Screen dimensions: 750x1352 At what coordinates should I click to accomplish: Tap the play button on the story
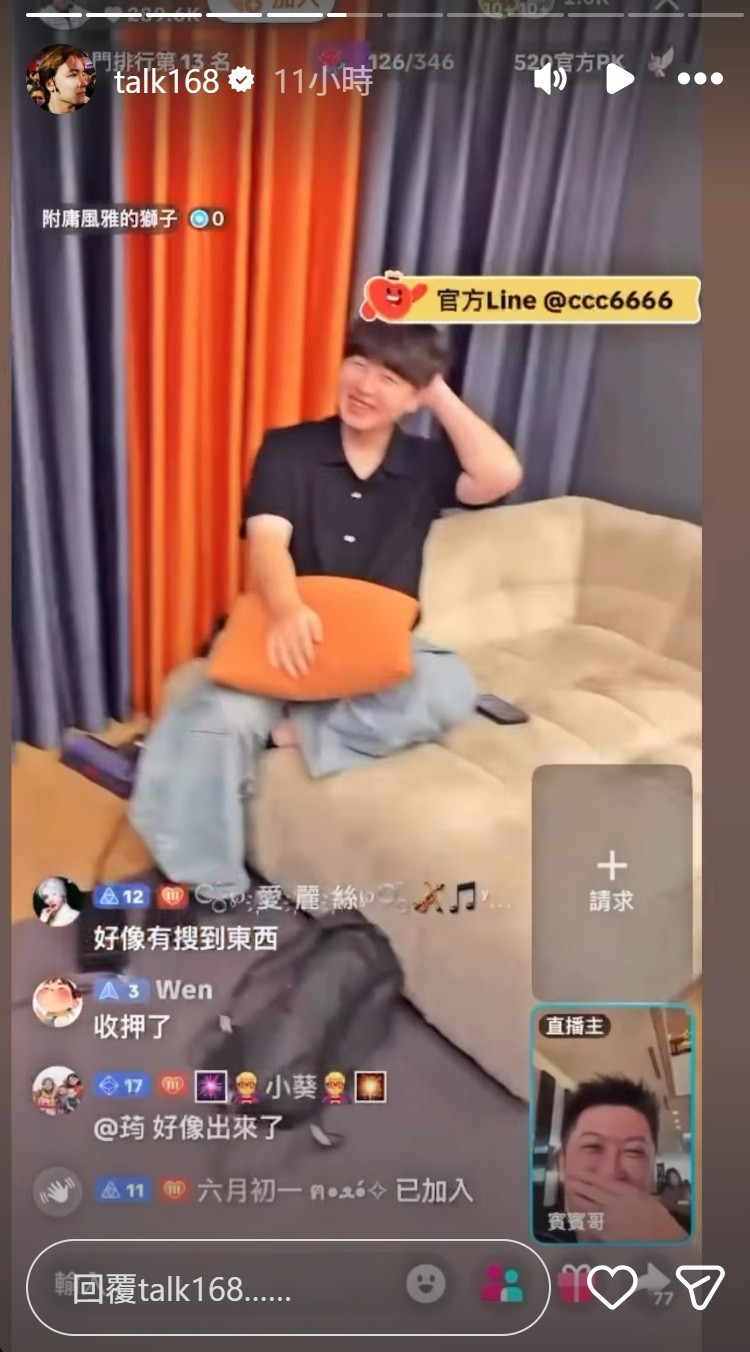click(x=620, y=79)
